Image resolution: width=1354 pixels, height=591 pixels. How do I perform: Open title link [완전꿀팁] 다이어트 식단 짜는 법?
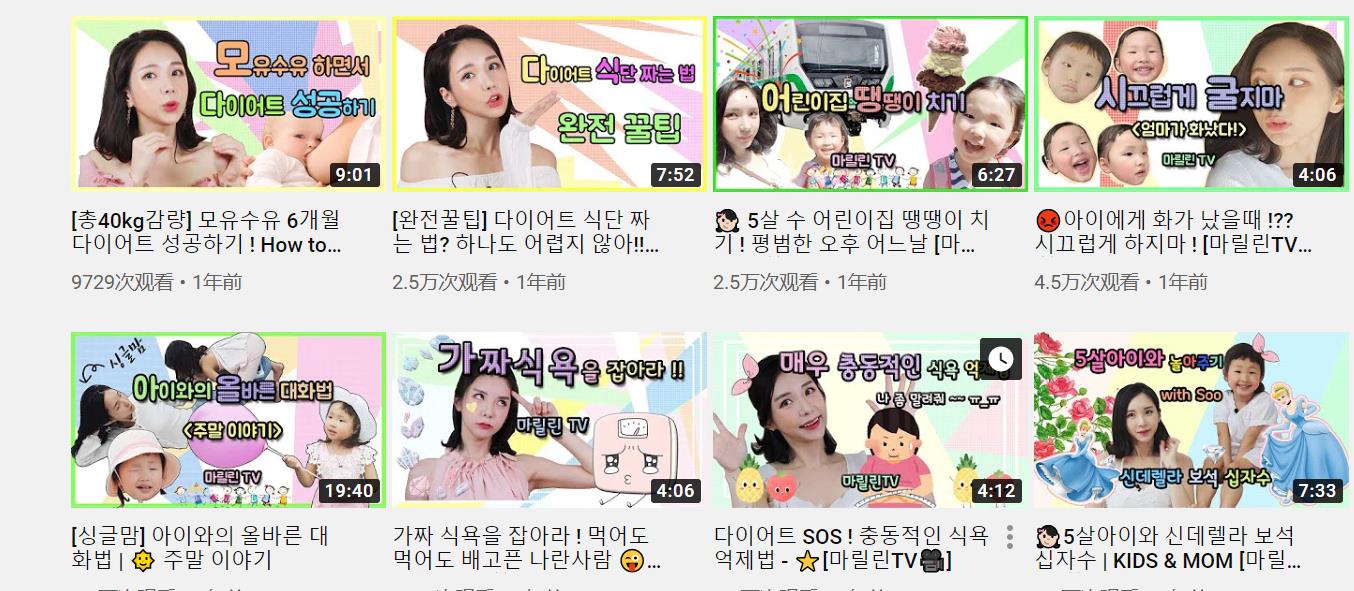526,232
